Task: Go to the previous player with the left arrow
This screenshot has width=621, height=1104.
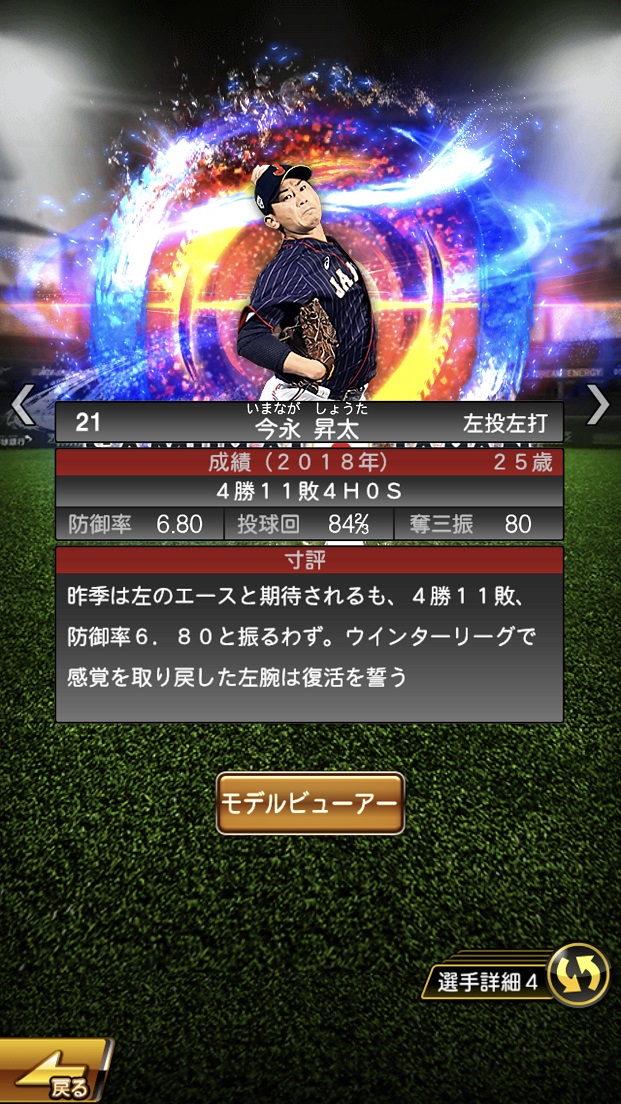Action: 22,405
